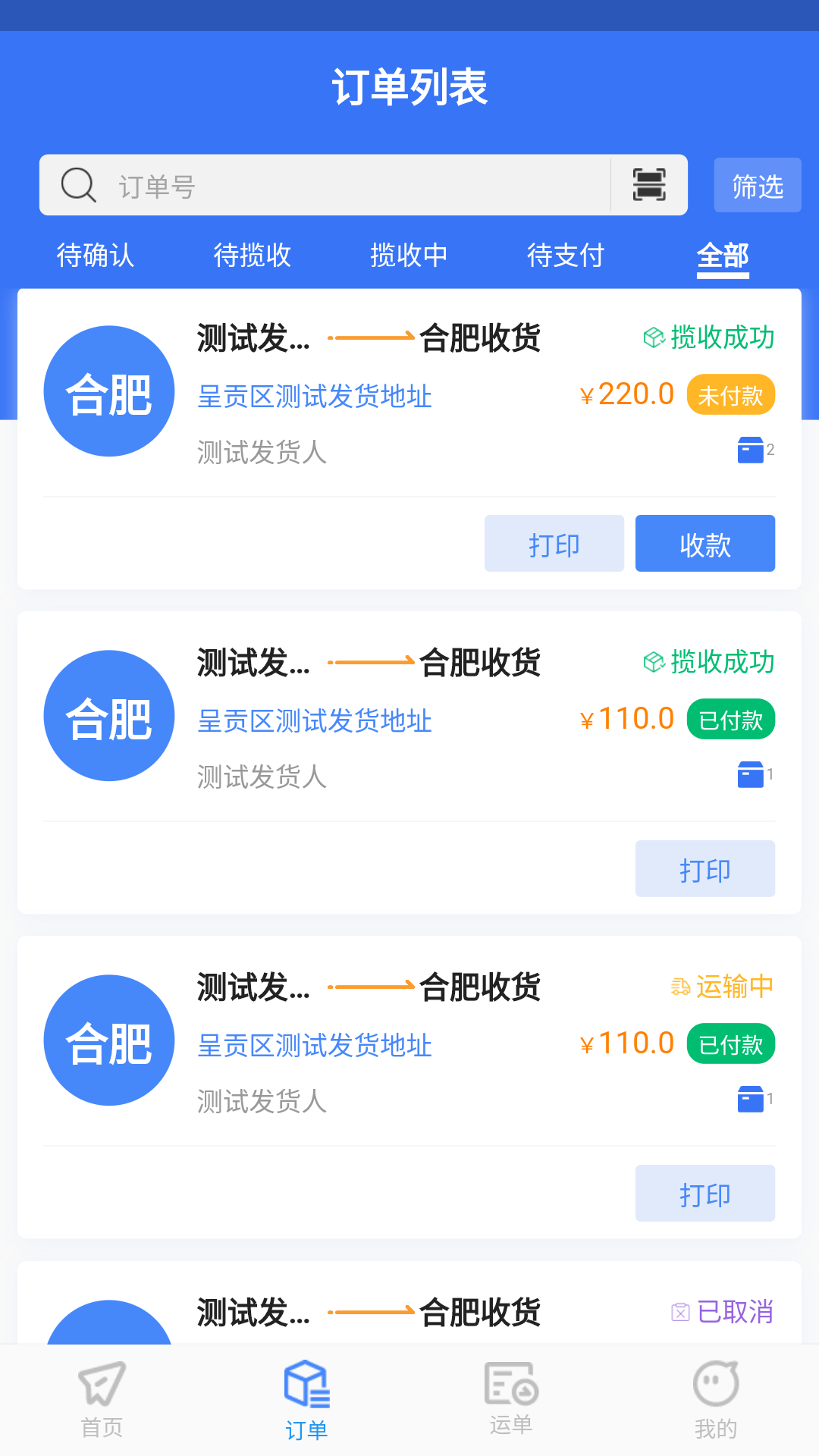The image size is (819, 1456).
Task: Click the 筛选 filter button
Action: tap(756, 185)
